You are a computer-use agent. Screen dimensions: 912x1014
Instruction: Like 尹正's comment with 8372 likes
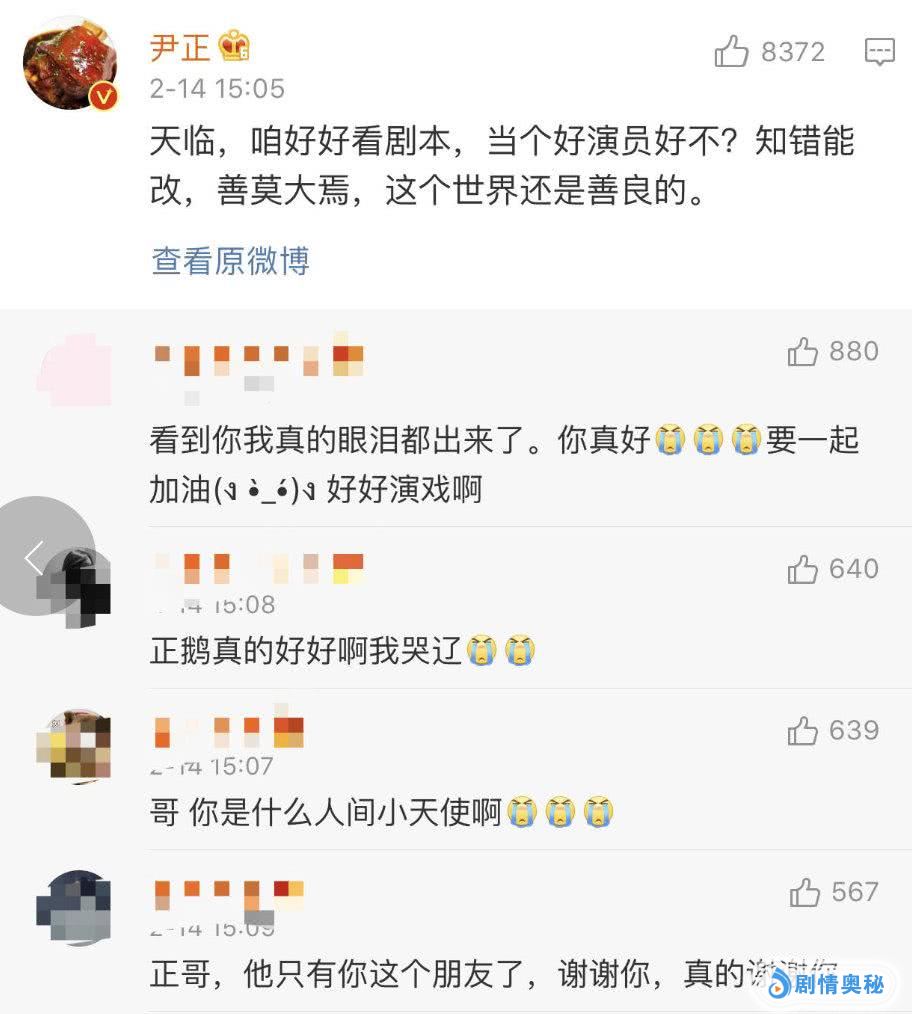click(732, 53)
